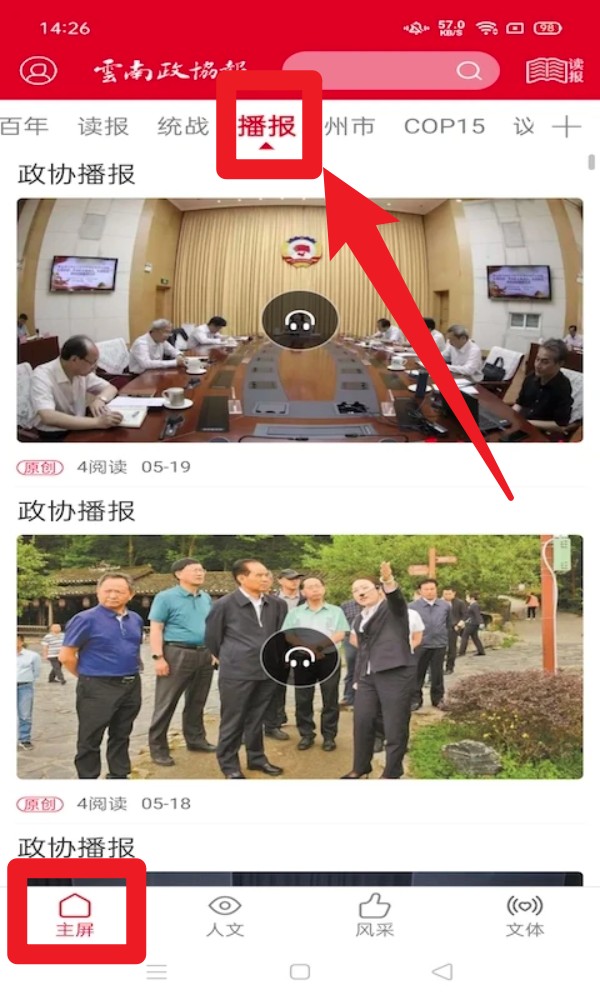Tap the system home button
Image resolution: width=600 pixels, height=1000 pixels.
click(x=300, y=972)
